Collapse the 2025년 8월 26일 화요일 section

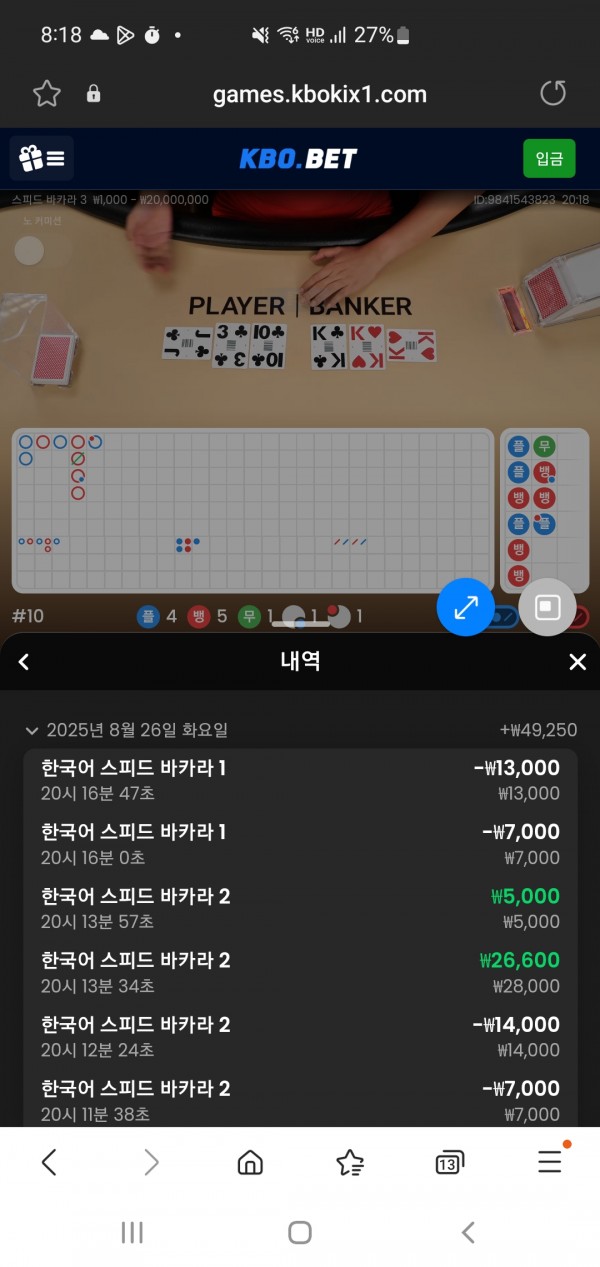32,731
